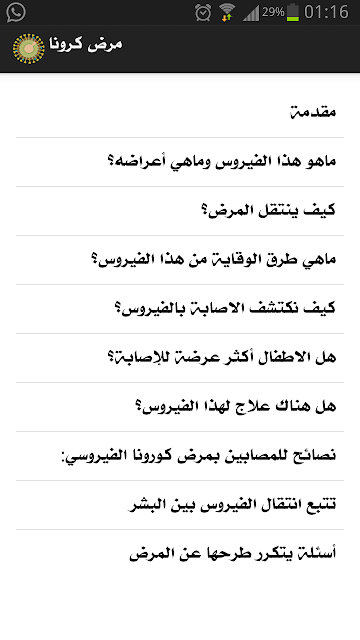Select كيف ينتقل المرض؟
The image size is (360, 640).
[180, 211]
